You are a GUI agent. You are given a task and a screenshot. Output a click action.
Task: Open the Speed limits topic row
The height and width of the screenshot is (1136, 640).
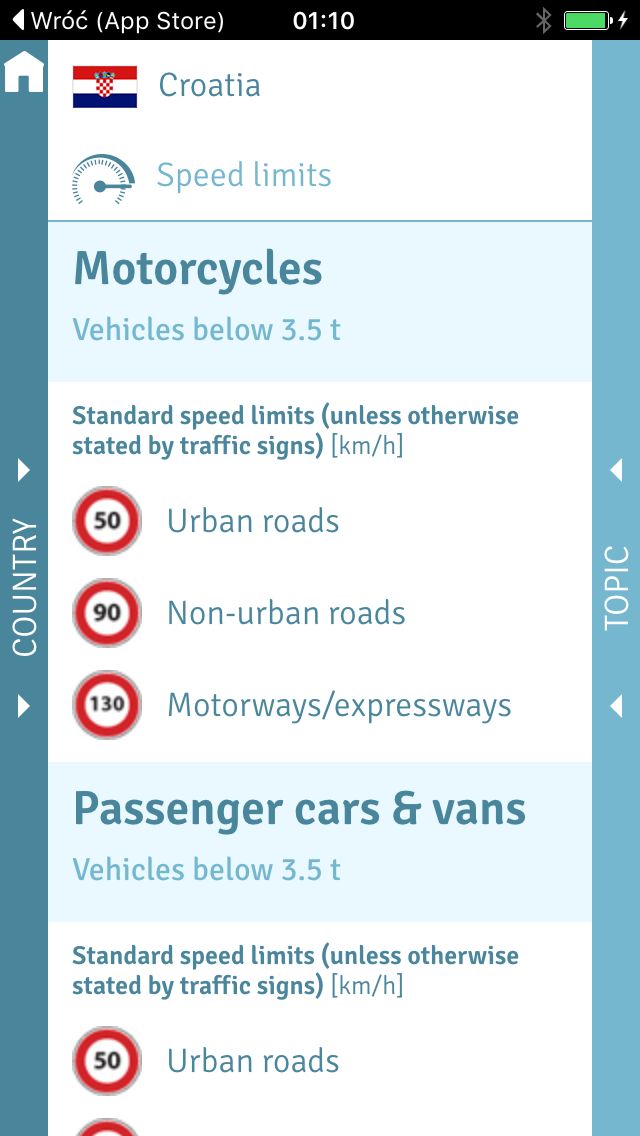(x=320, y=176)
